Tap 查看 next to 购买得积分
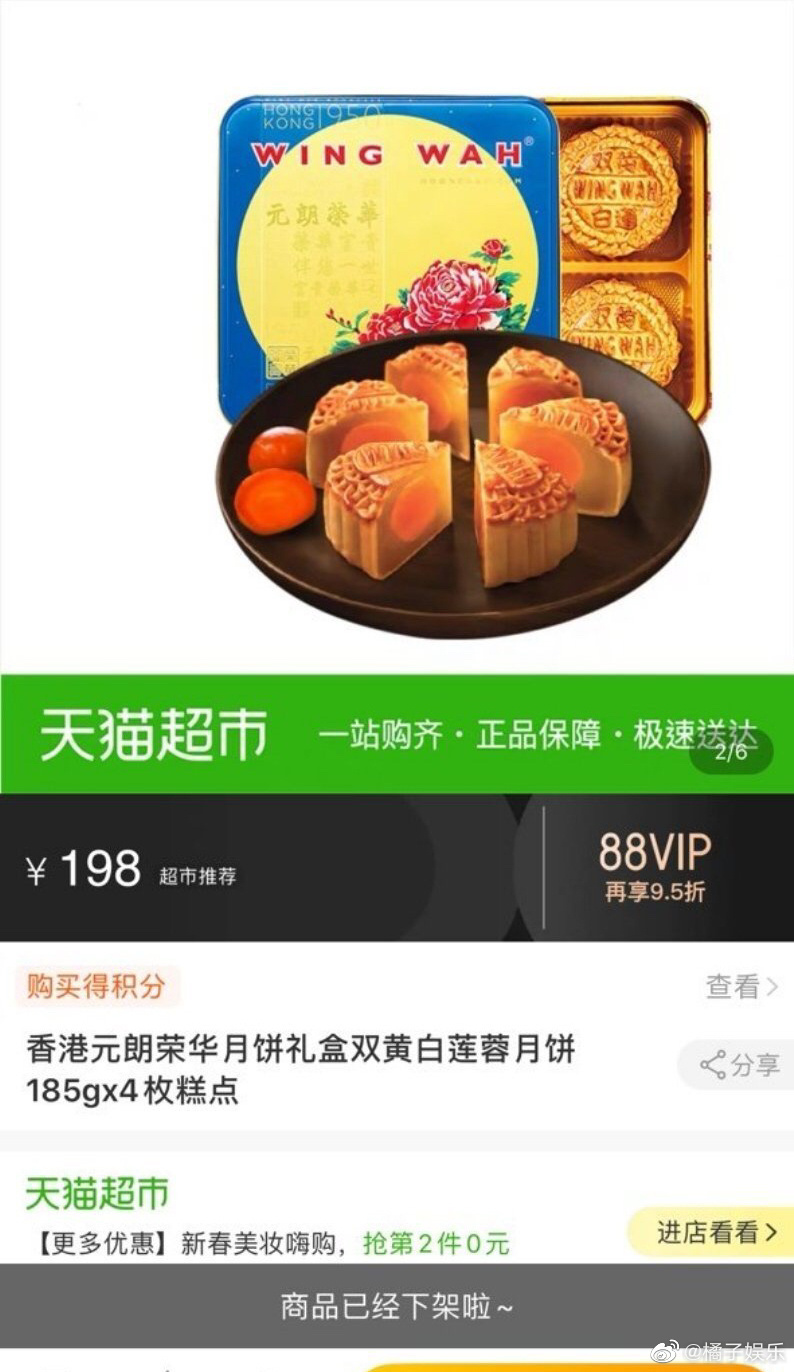794x1372 pixels. click(741, 987)
